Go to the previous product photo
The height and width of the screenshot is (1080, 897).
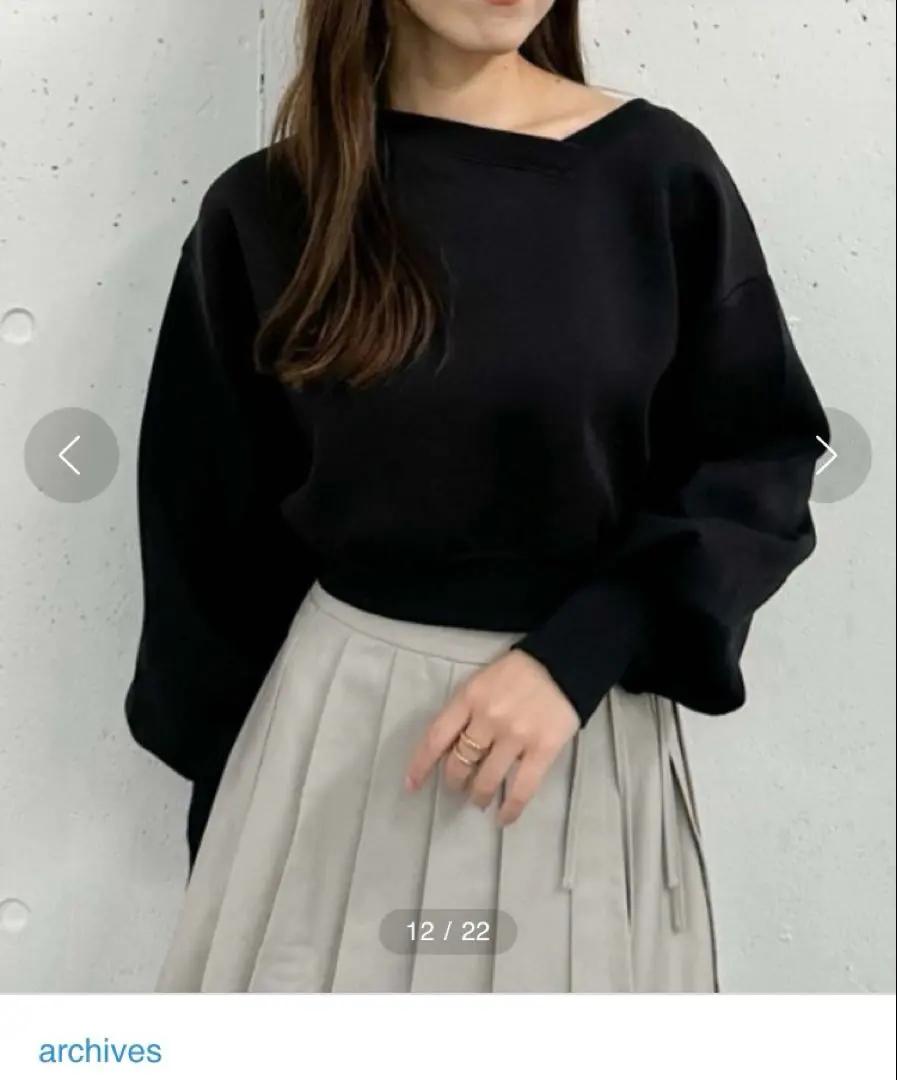pyautogui.click(x=71, y=456)
